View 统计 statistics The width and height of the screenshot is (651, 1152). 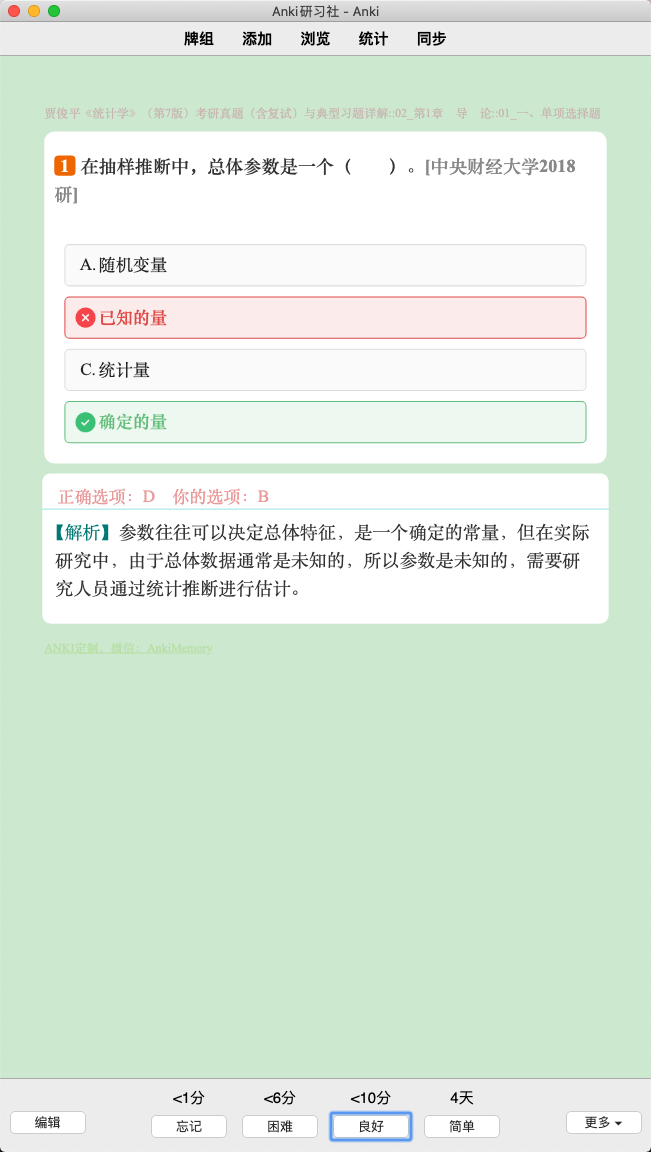point(373,39)
